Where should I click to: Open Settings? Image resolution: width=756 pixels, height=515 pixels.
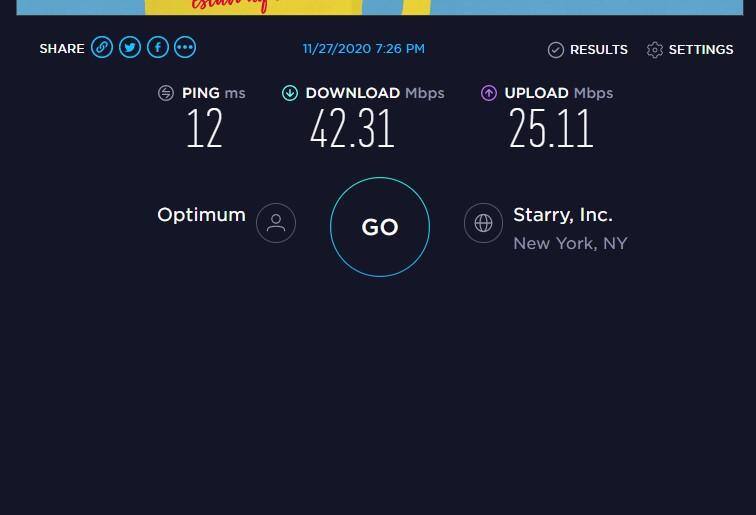(690, 49)
